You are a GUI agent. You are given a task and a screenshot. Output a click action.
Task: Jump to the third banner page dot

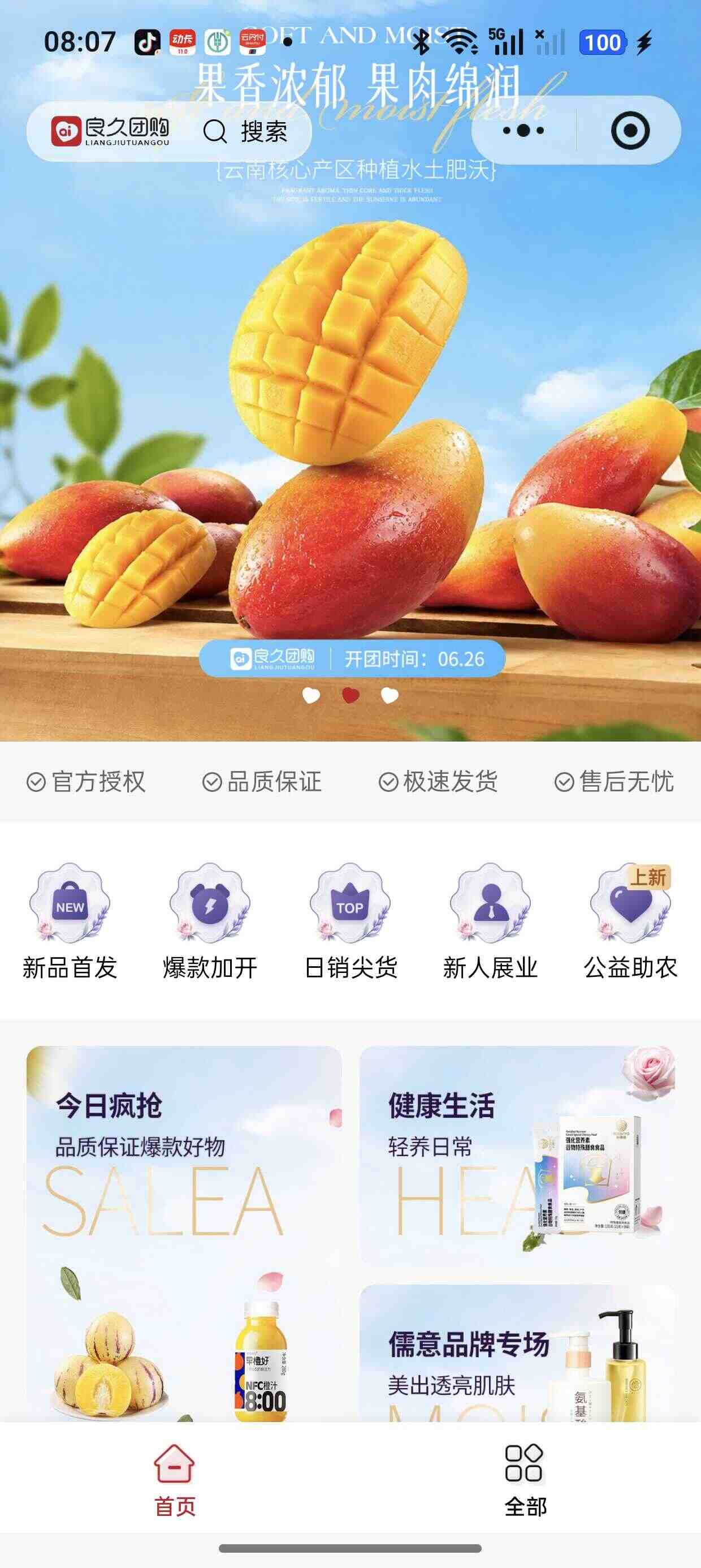390,695
